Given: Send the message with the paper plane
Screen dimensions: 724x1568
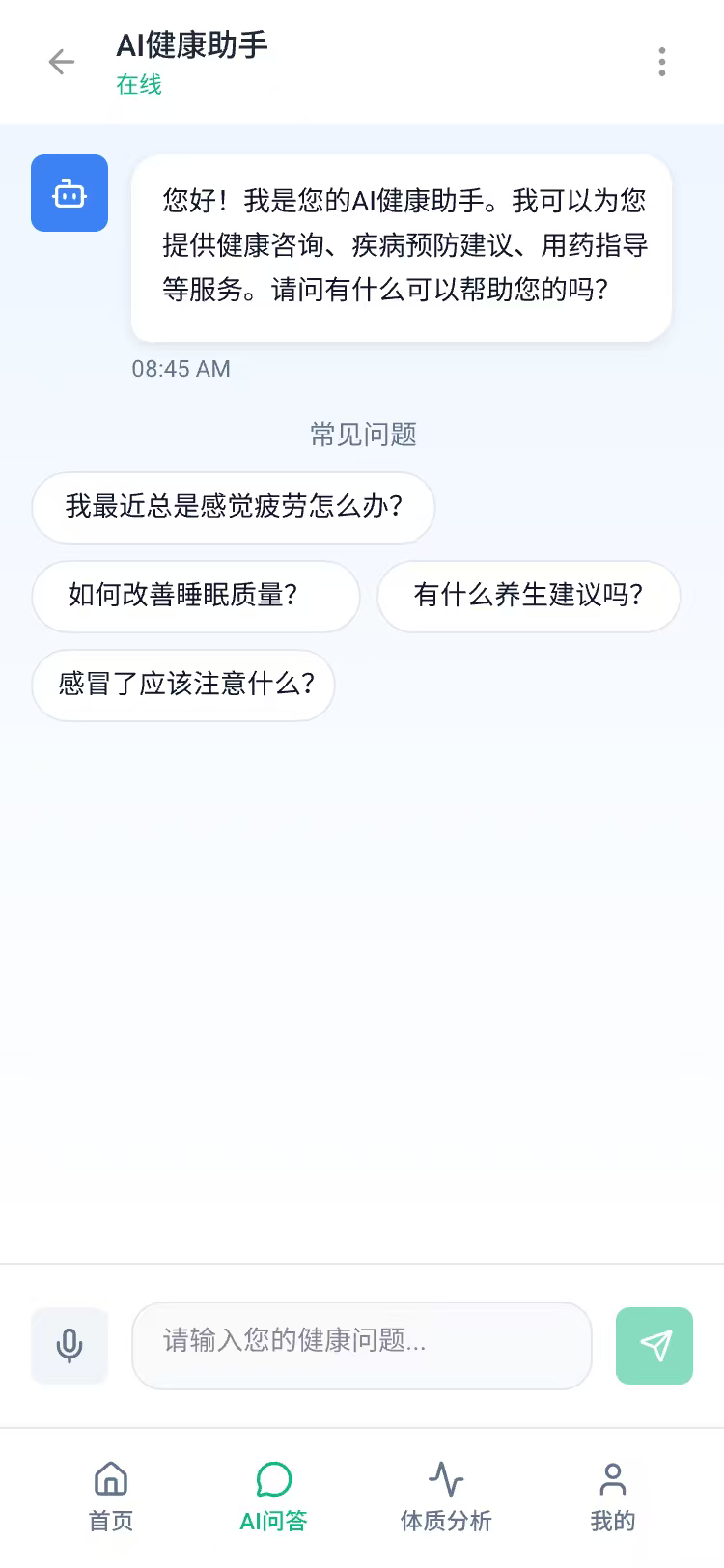Looking at the screenshot, I should click(654, 1345).
